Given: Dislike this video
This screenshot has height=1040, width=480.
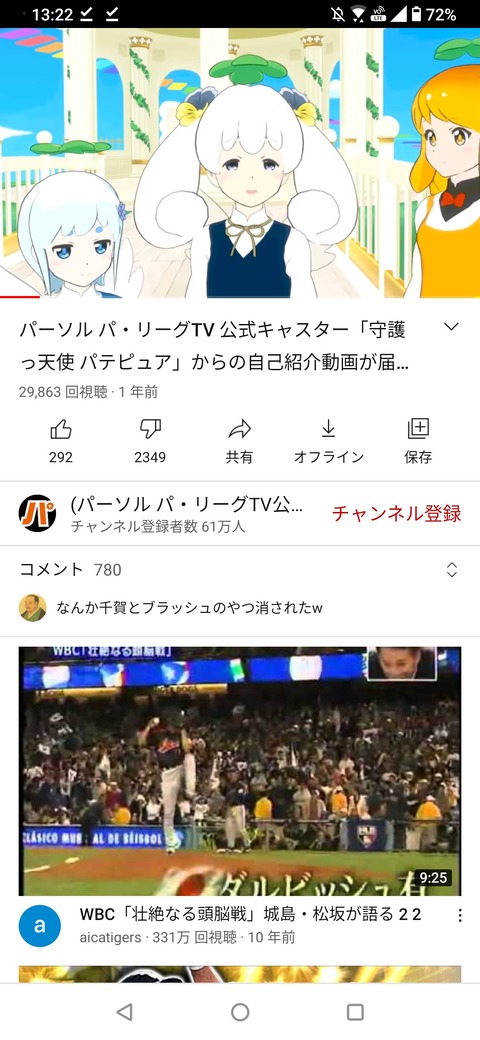Looking at the screenshot, I should click(150, 440).
